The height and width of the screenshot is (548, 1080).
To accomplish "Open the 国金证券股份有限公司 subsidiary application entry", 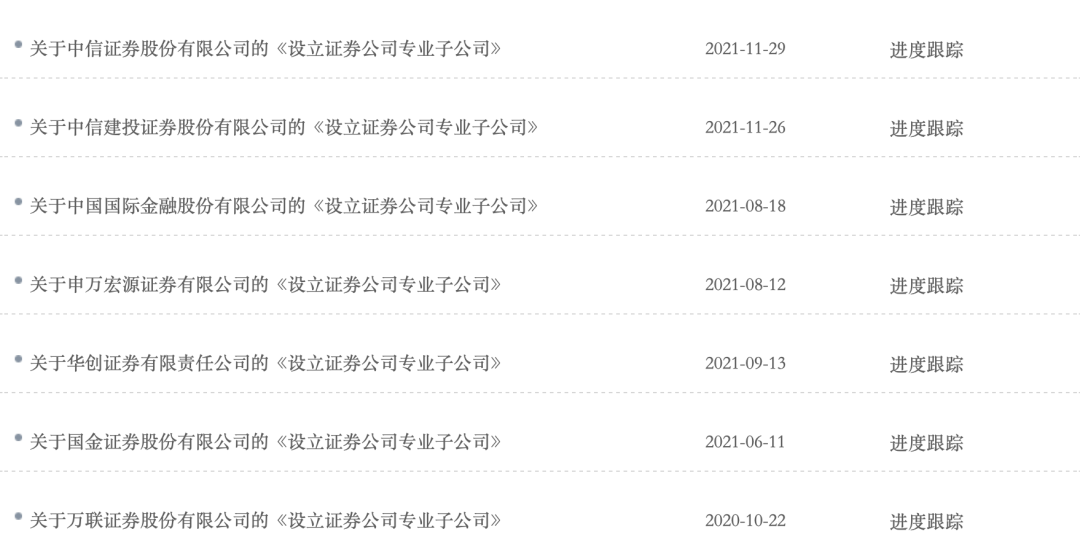I will [x=265, y=442].
